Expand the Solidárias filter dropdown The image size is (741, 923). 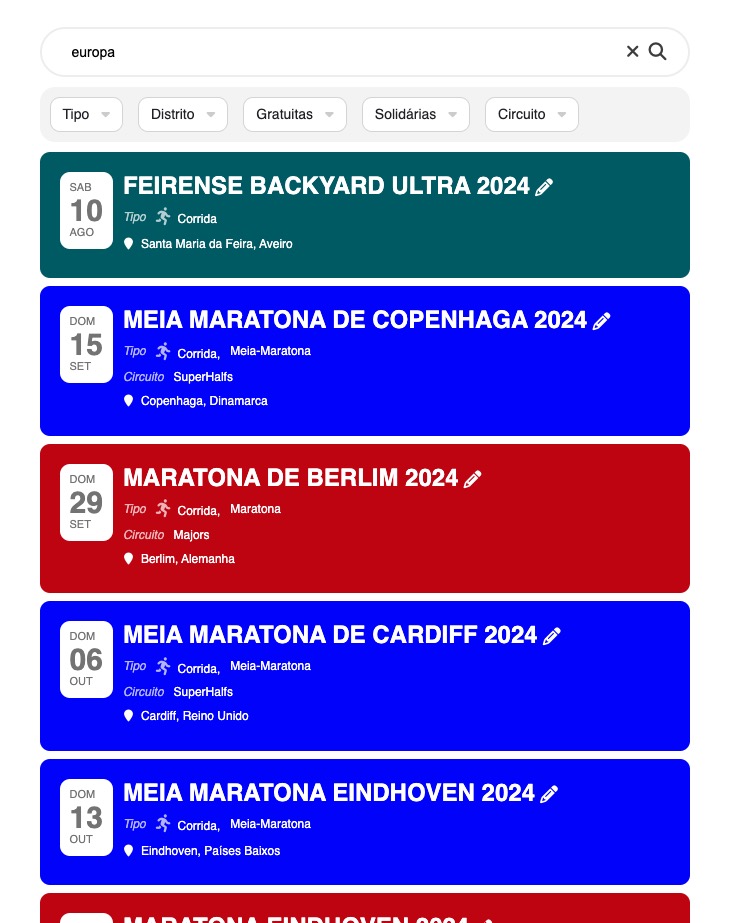point(416,114)
